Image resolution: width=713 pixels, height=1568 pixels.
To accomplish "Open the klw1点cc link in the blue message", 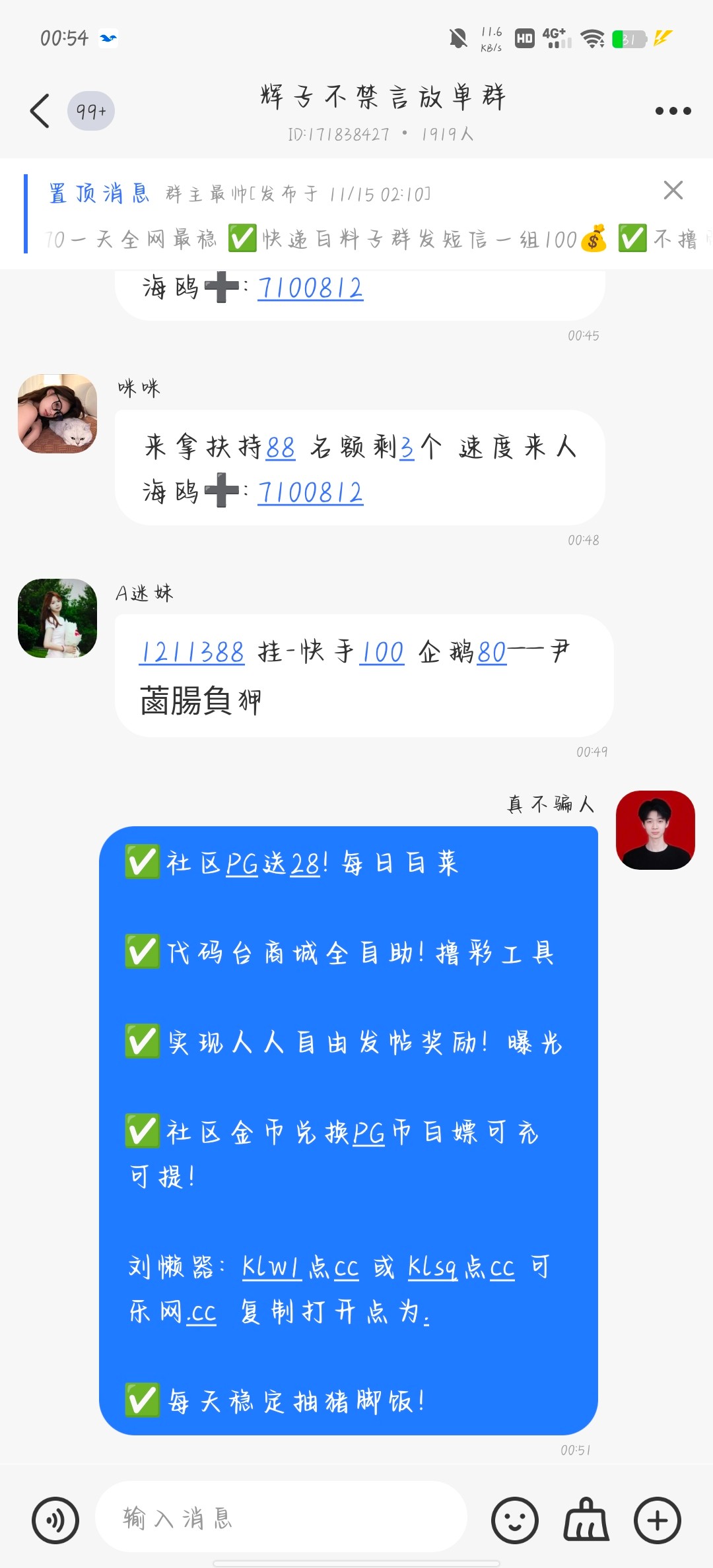I will 273,1268.
